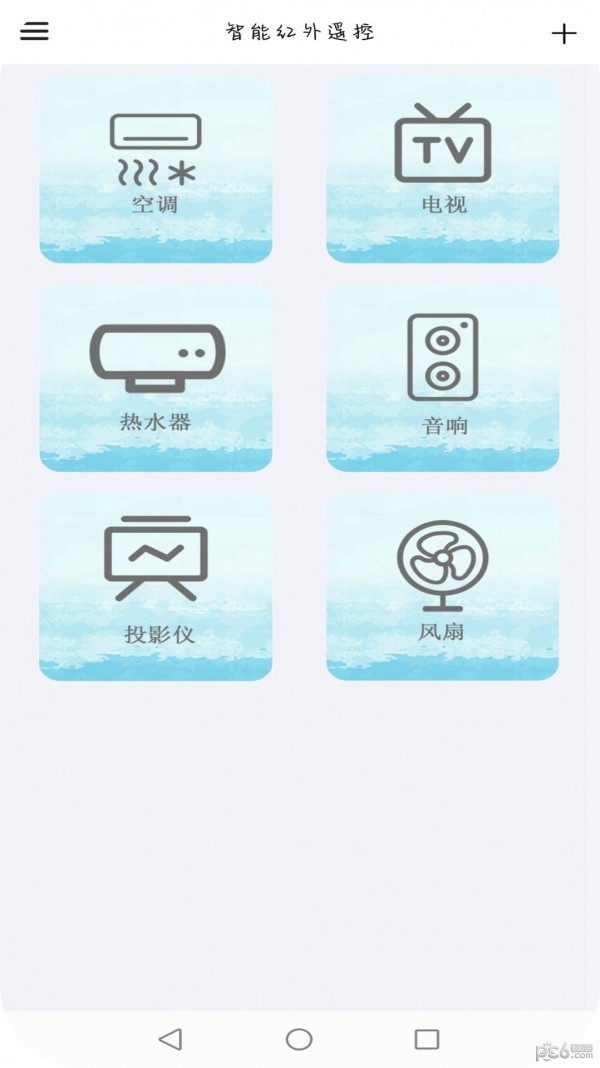Image resolution: width=600 pixels, height=1068 pixels.
Task: Go to the home screen
Action: pyautogui.click(x=299, y=1039)
